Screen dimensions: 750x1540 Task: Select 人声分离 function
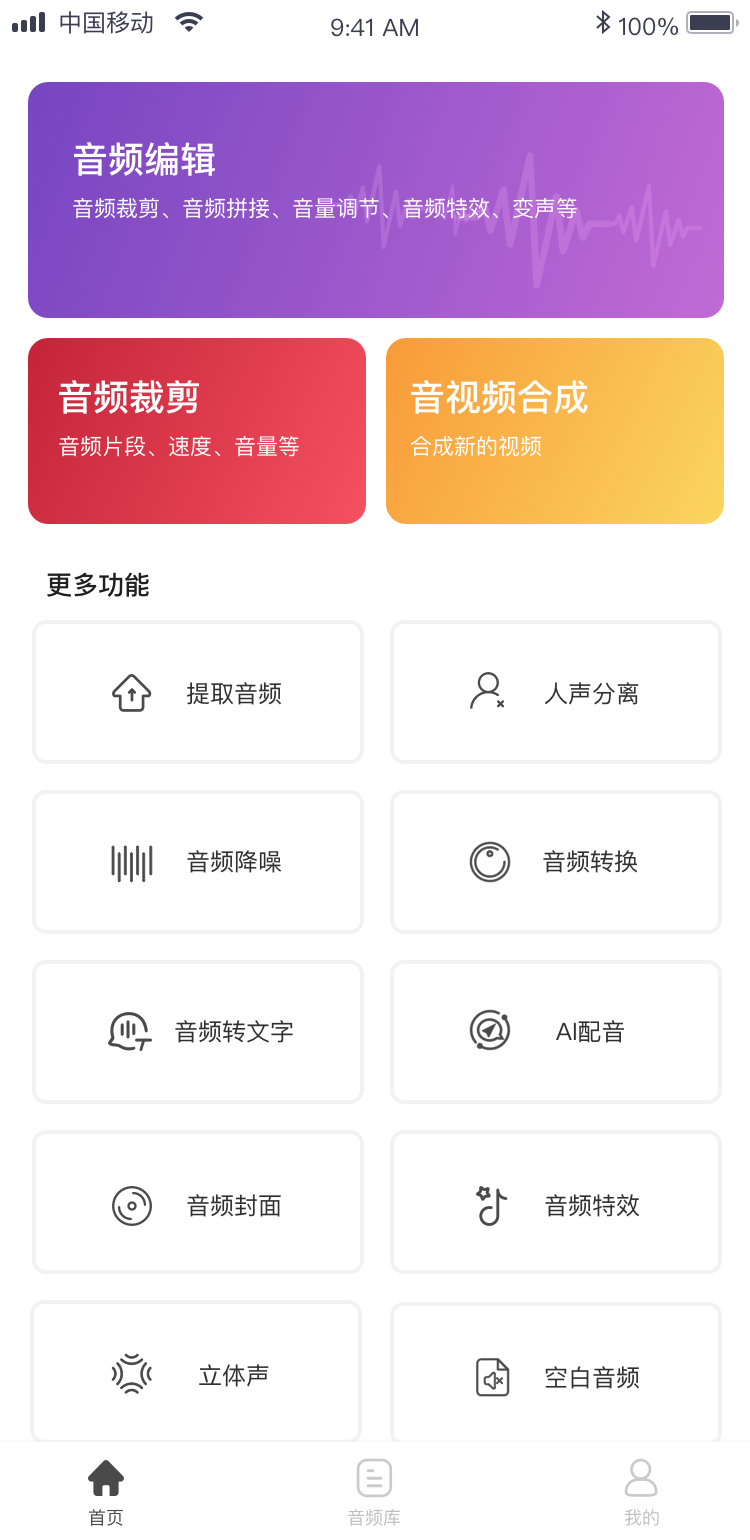point(556,692)
